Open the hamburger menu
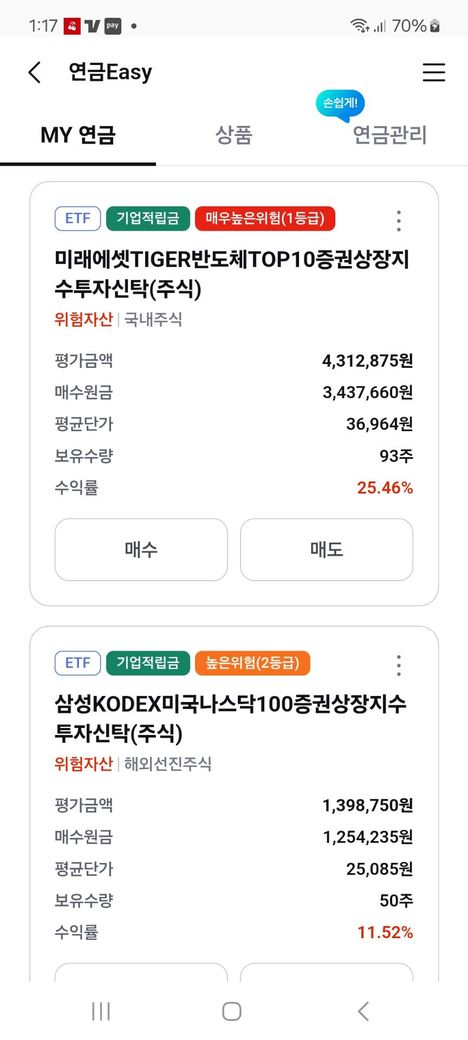 (x=434, y=72)
